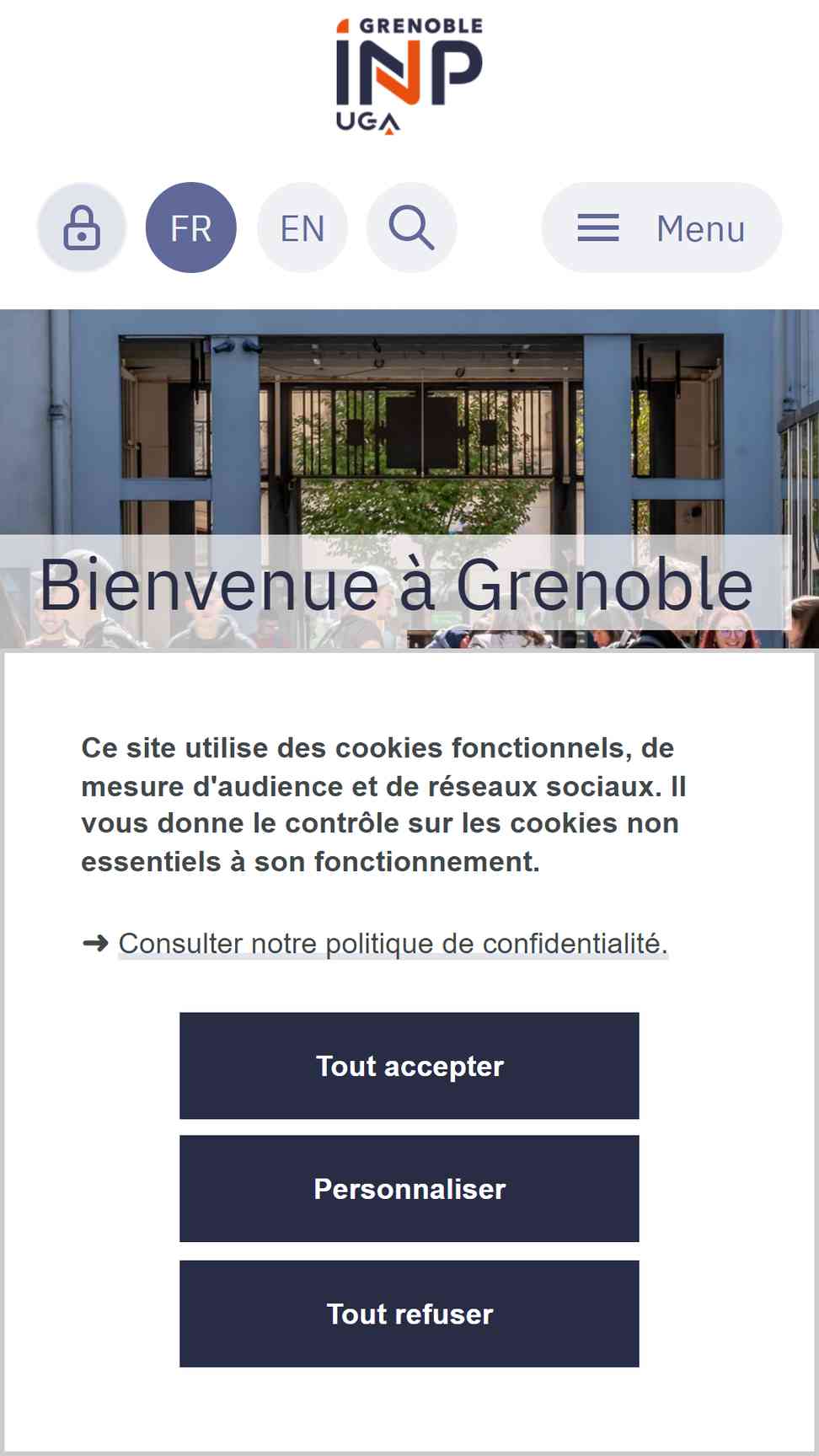Viewport: 819px width, 1456px height.
Task: Accept all cookies with Tout accepter
Action: (x=409, y=1066)
